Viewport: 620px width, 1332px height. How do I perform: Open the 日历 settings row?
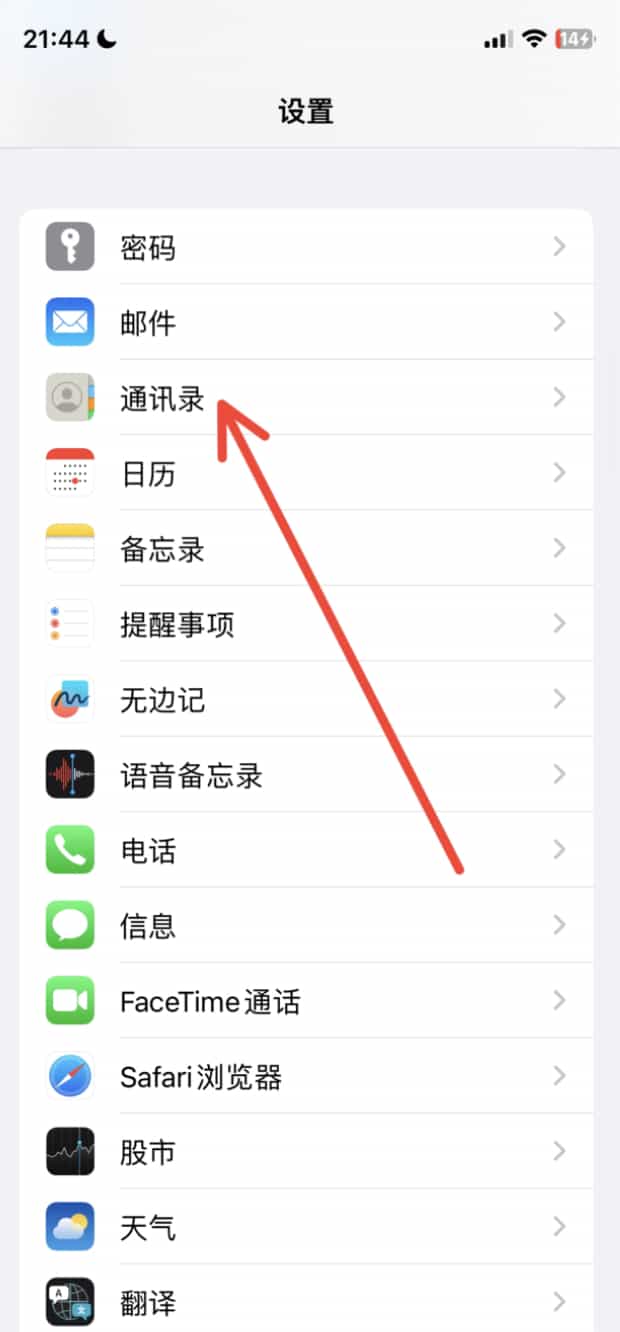pos(306,472)
